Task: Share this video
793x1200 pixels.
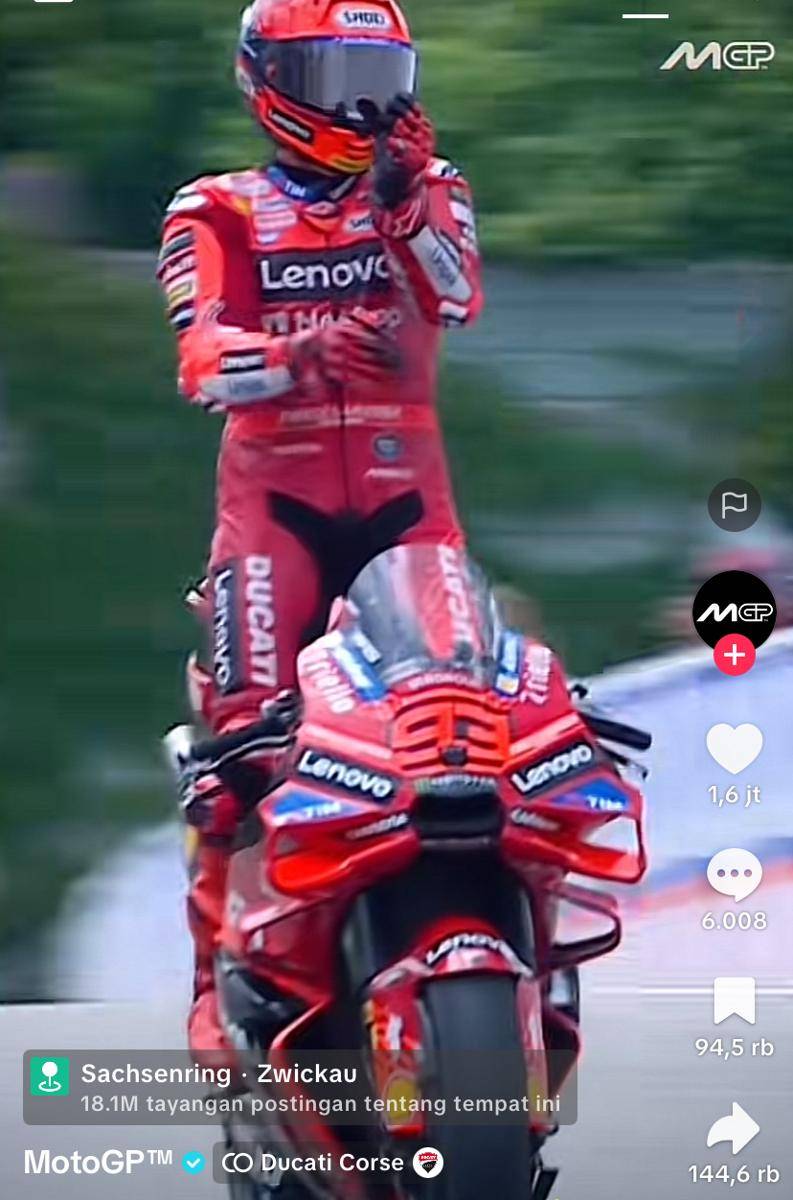Action: click(x=734, y=1129)
